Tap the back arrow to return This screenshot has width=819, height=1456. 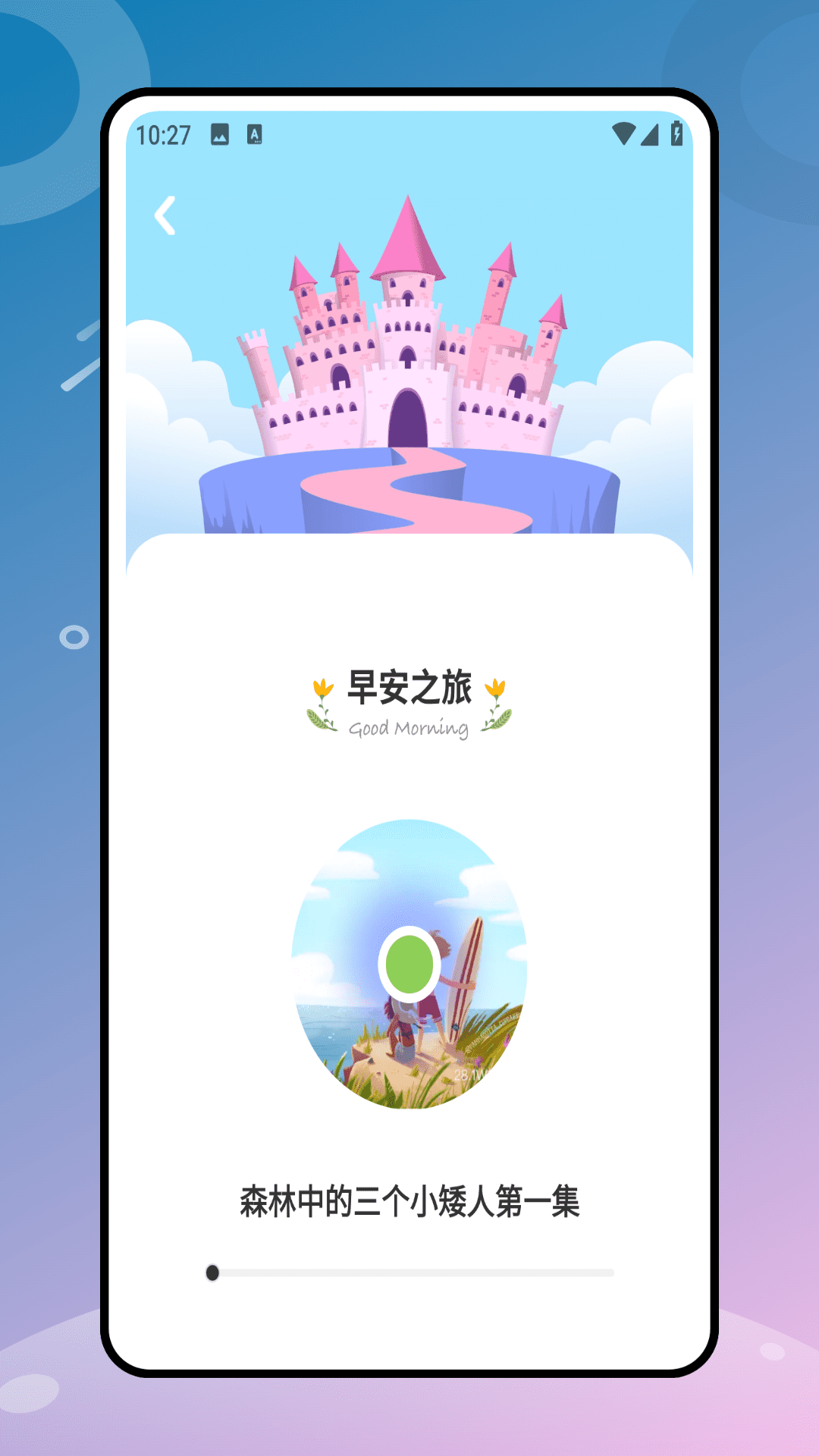(165, 216)
